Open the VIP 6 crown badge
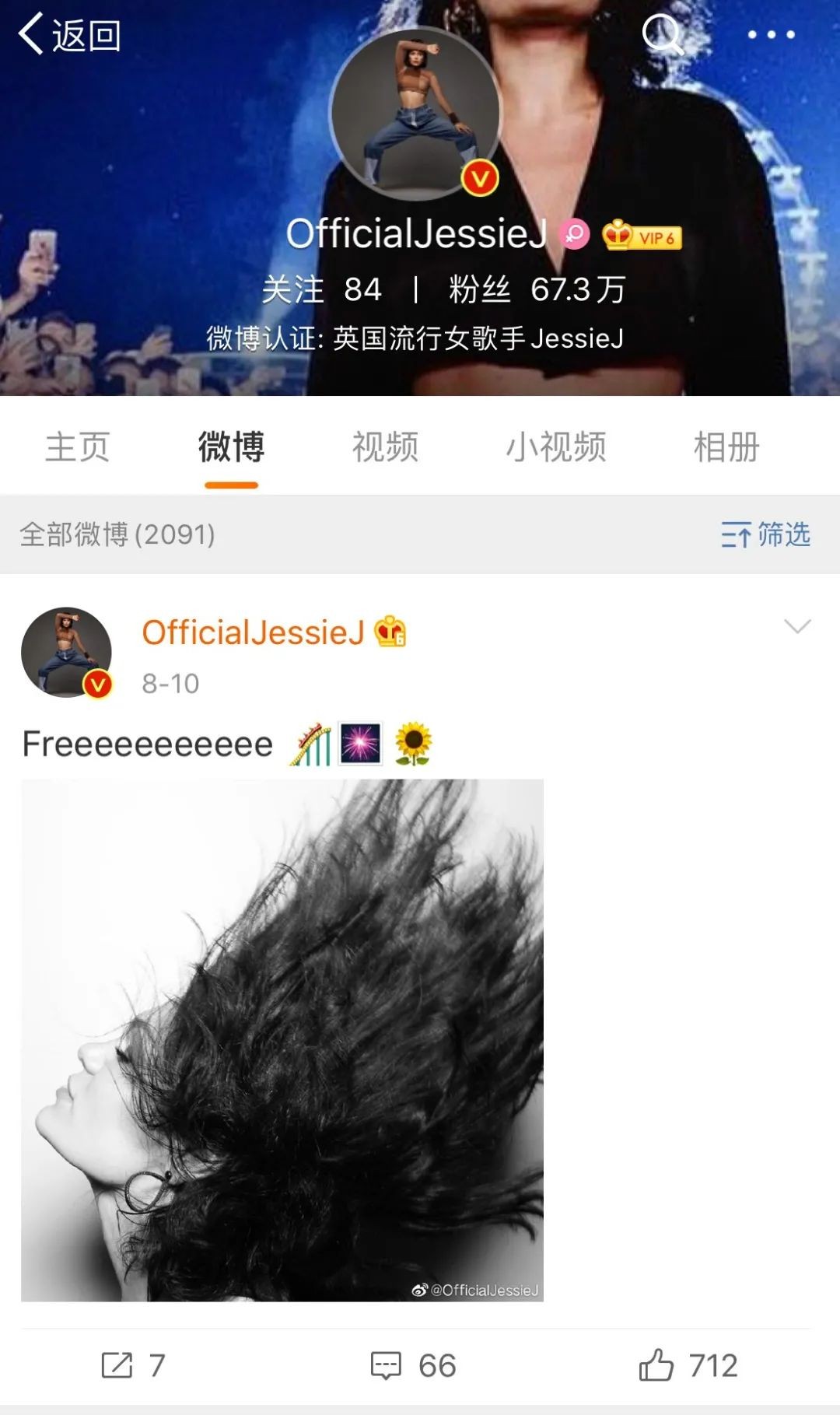 pos(642,236)
